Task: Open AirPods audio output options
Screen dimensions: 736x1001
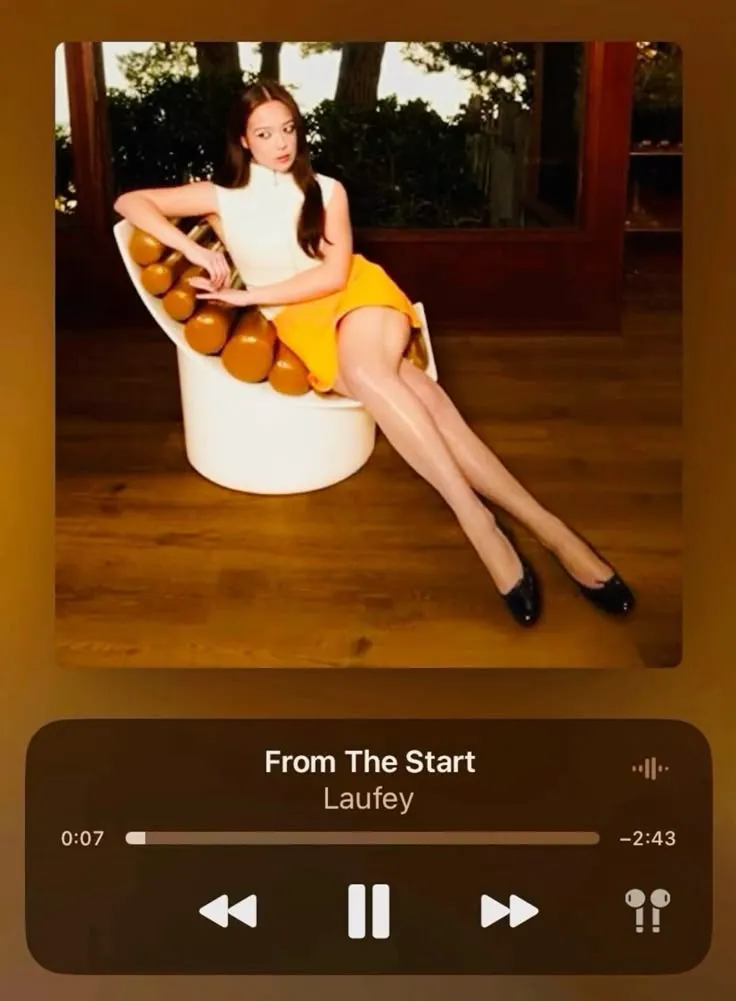Action: click(x=647, y=910)
